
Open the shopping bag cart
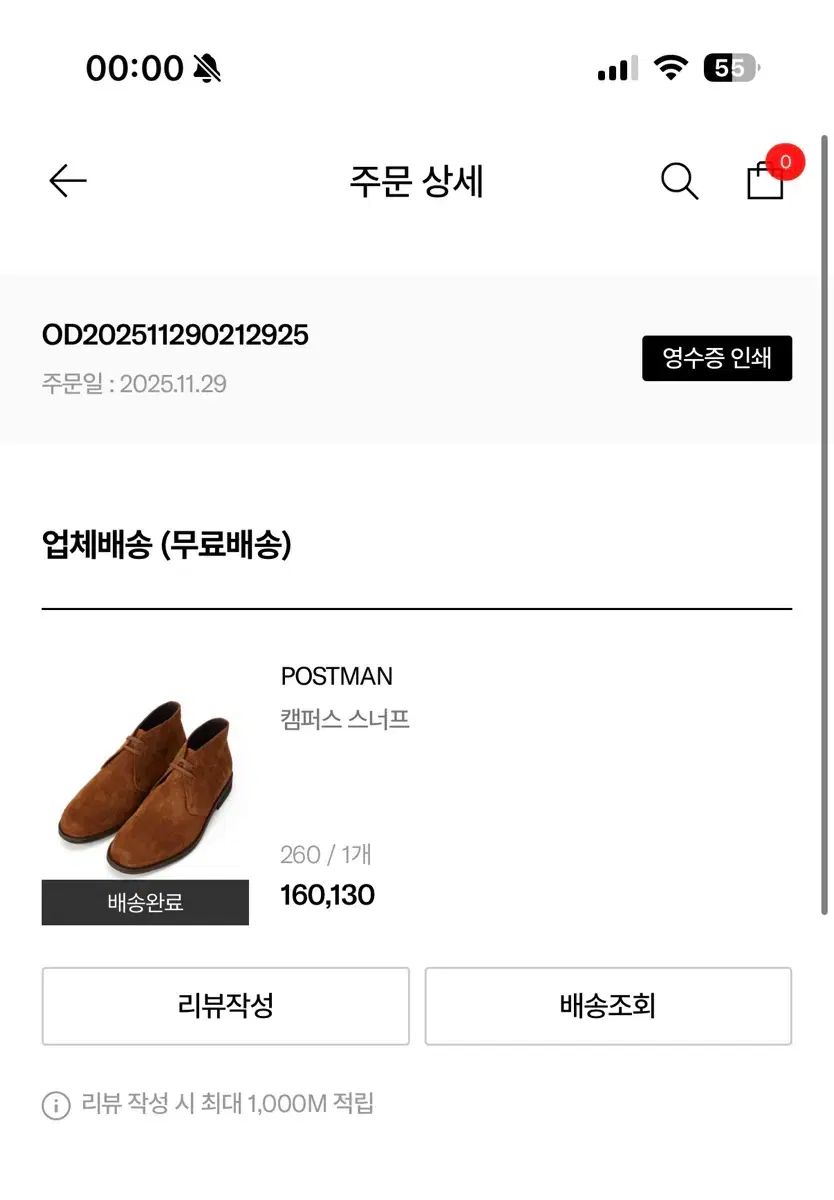pyautogui.click(x=766, y=181)
